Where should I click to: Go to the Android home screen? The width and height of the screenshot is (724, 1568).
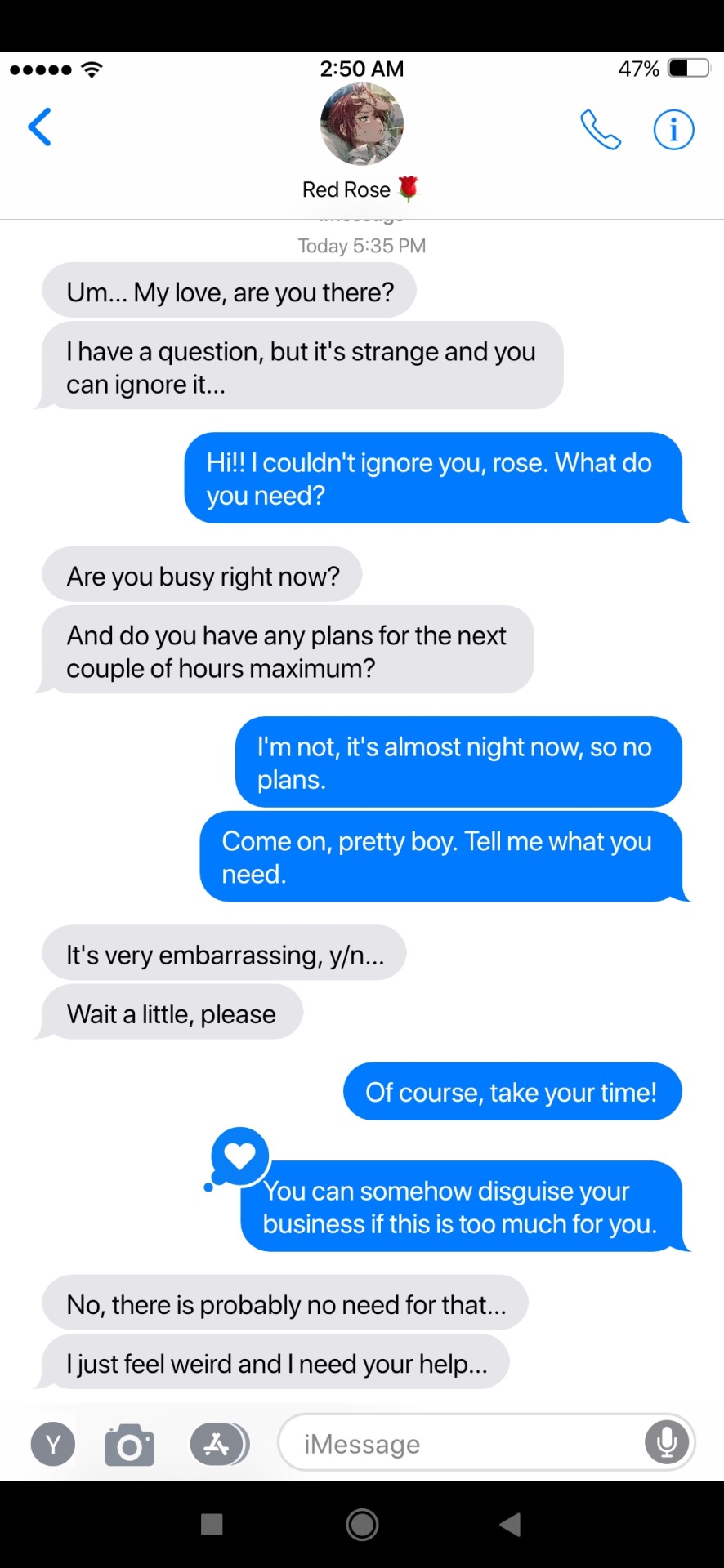coord(362,1524)
